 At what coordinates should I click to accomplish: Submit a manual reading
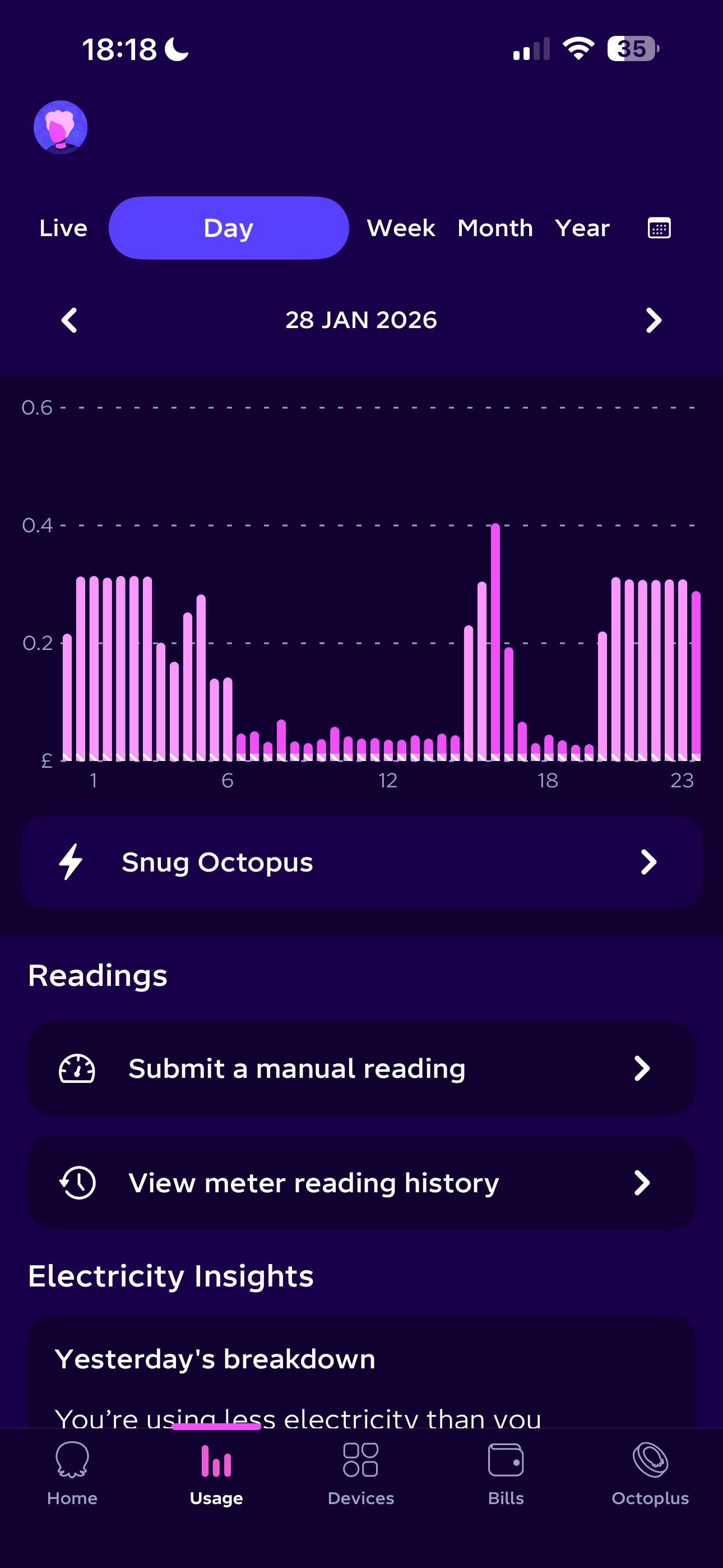[361, 1068]
